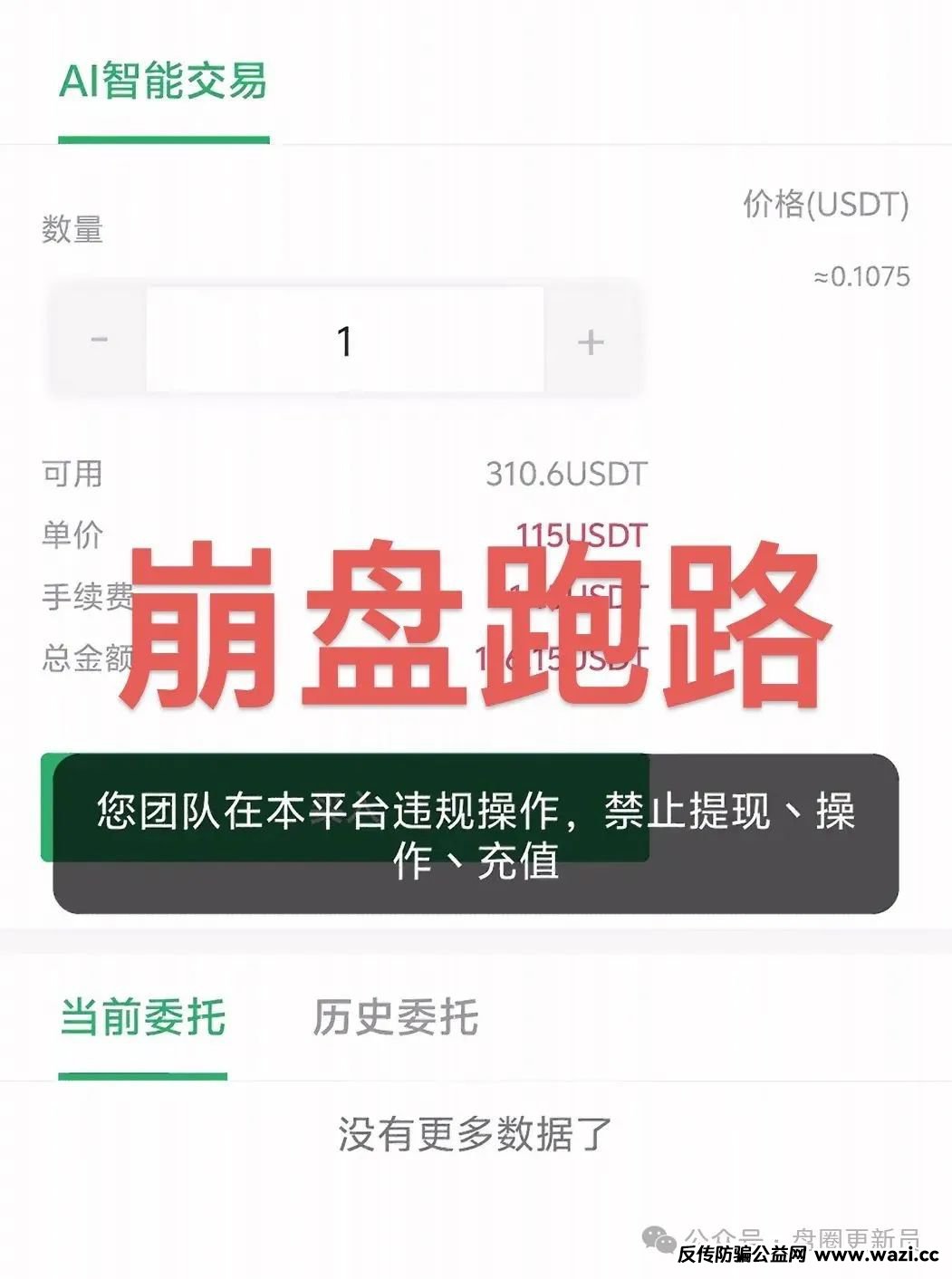Tap the quantity input field

pos(344,341)
